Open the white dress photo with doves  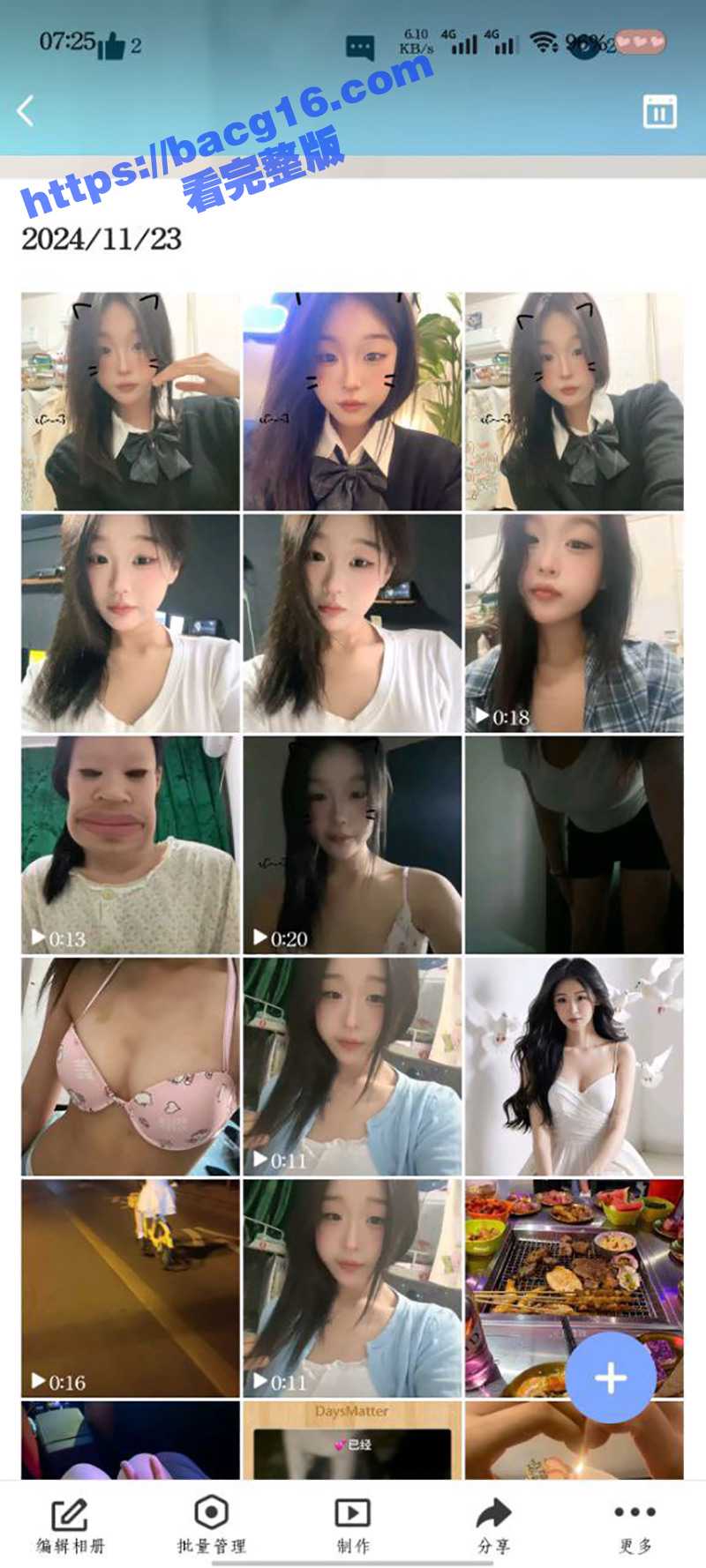[x=574, y=1066]
